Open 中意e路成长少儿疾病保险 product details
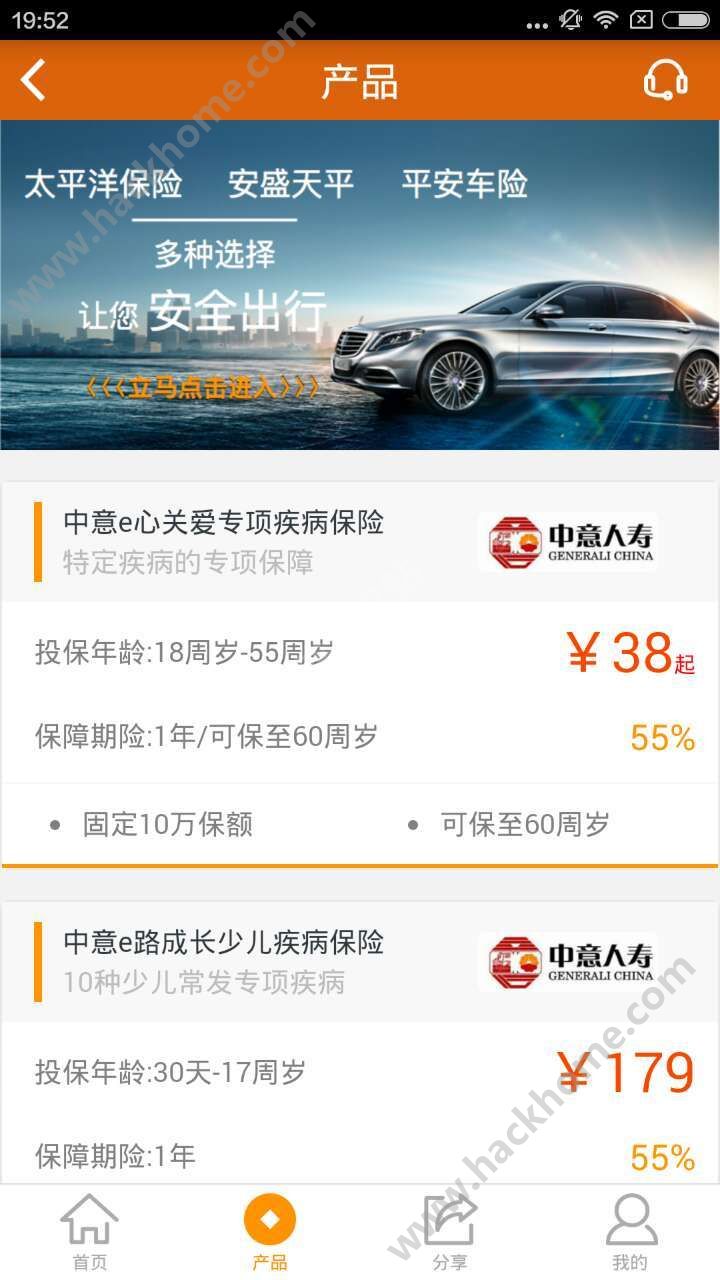The width and height of the screenshot is (720, 1280). (x=222, y=942)
